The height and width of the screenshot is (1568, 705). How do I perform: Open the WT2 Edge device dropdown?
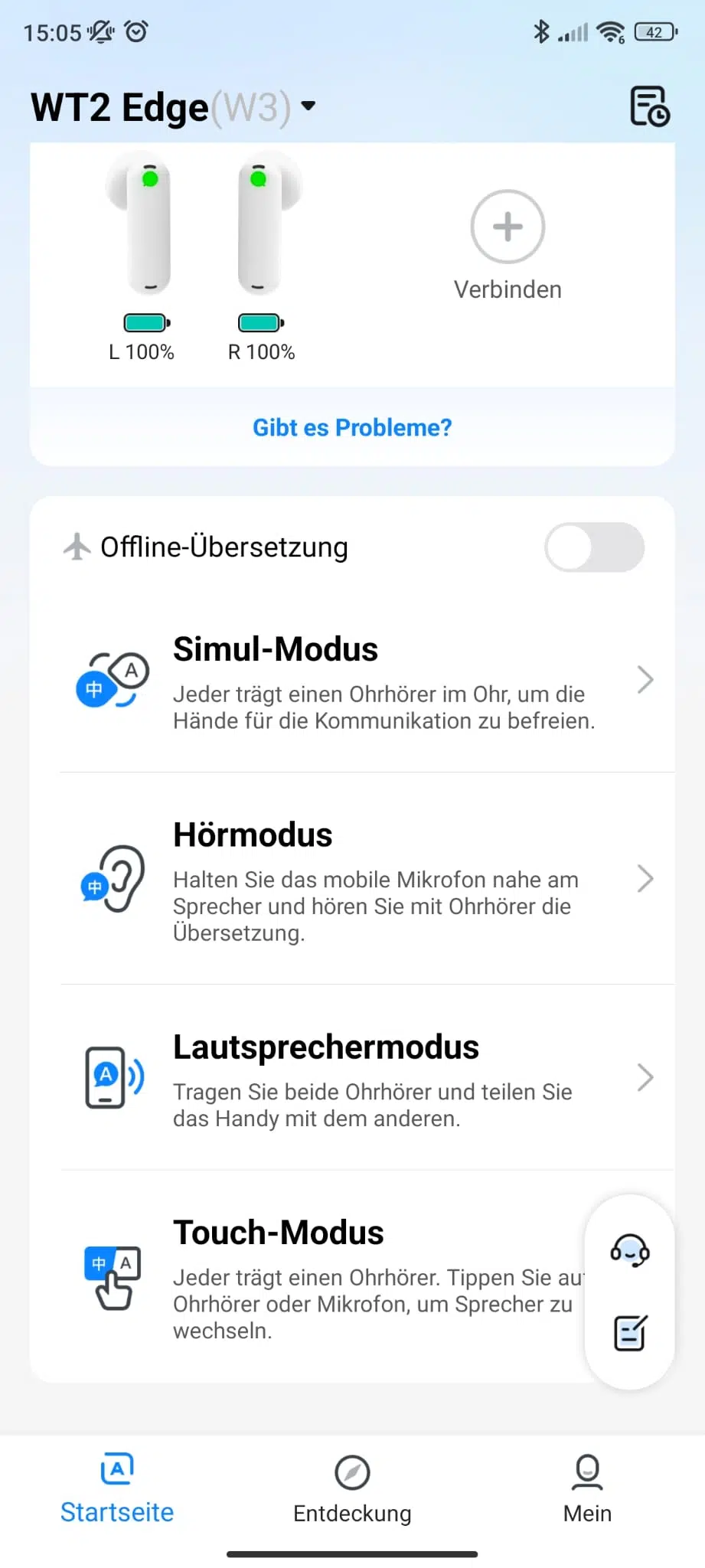click(173, 106)
